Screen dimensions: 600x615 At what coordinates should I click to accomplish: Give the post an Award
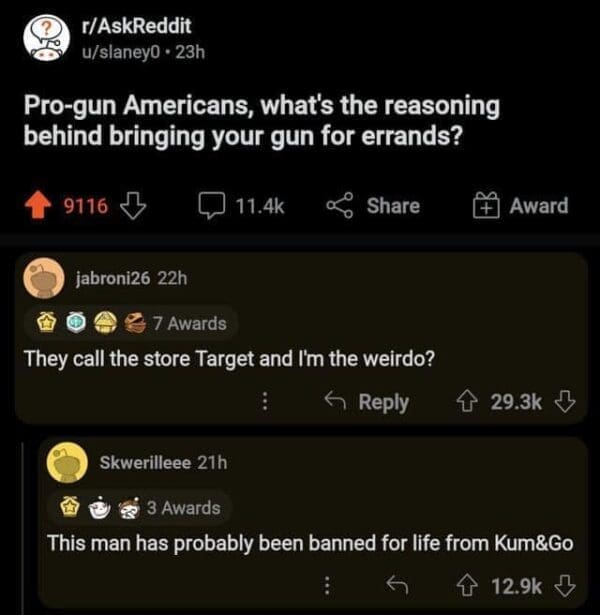[x=519, y=206]
